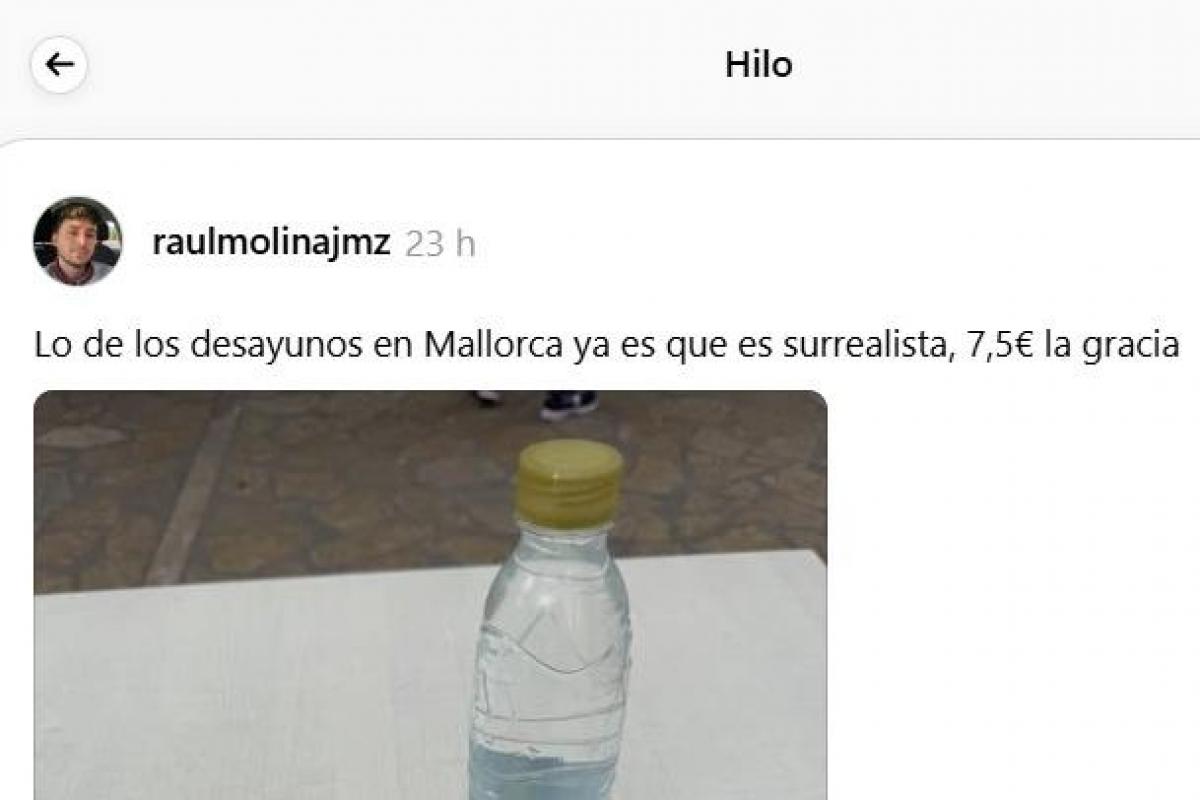Open raulmolinajmz's profile picture

point(77,241)
